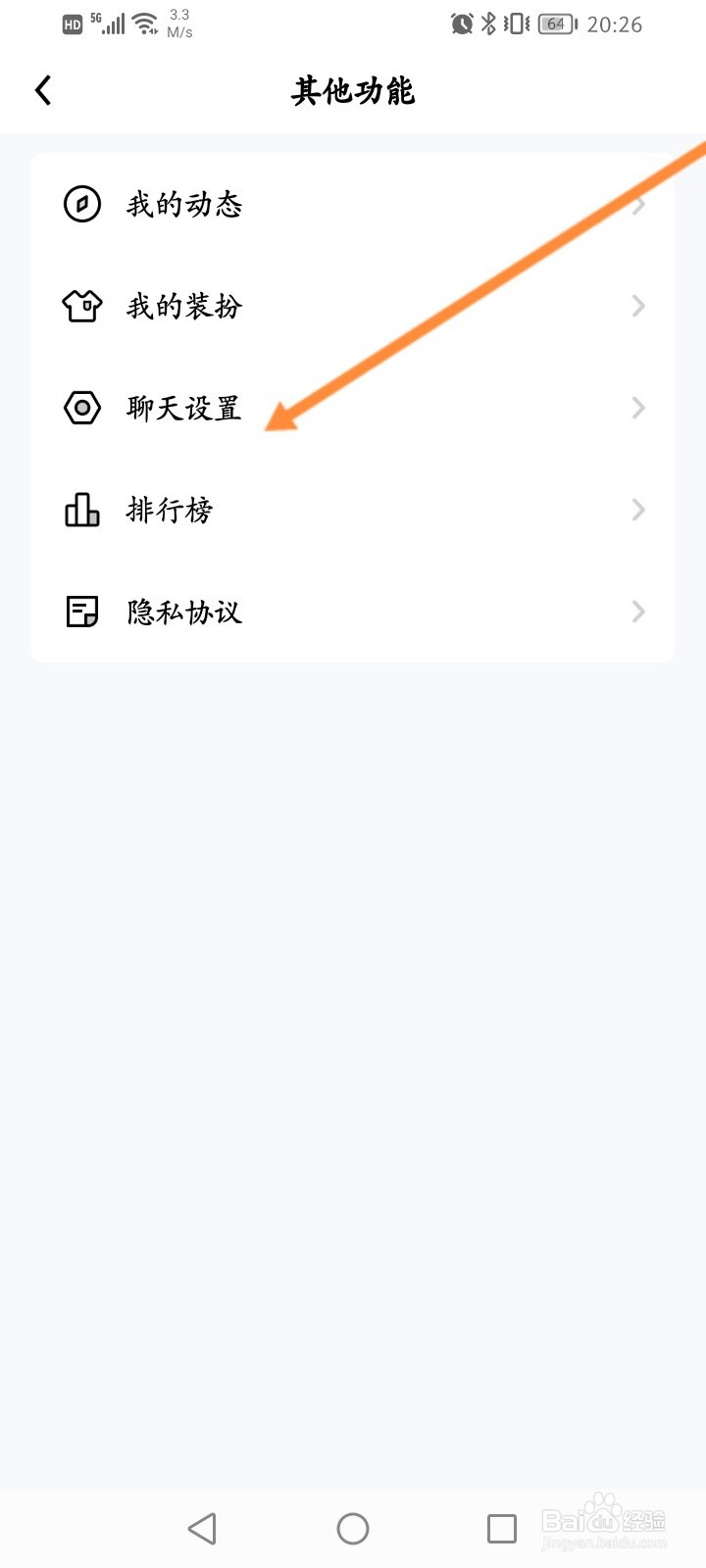The height and width of the screenshot is (1568, 706).
Task: Tap the 隐私协议 document icon
Action: [82, 612]
